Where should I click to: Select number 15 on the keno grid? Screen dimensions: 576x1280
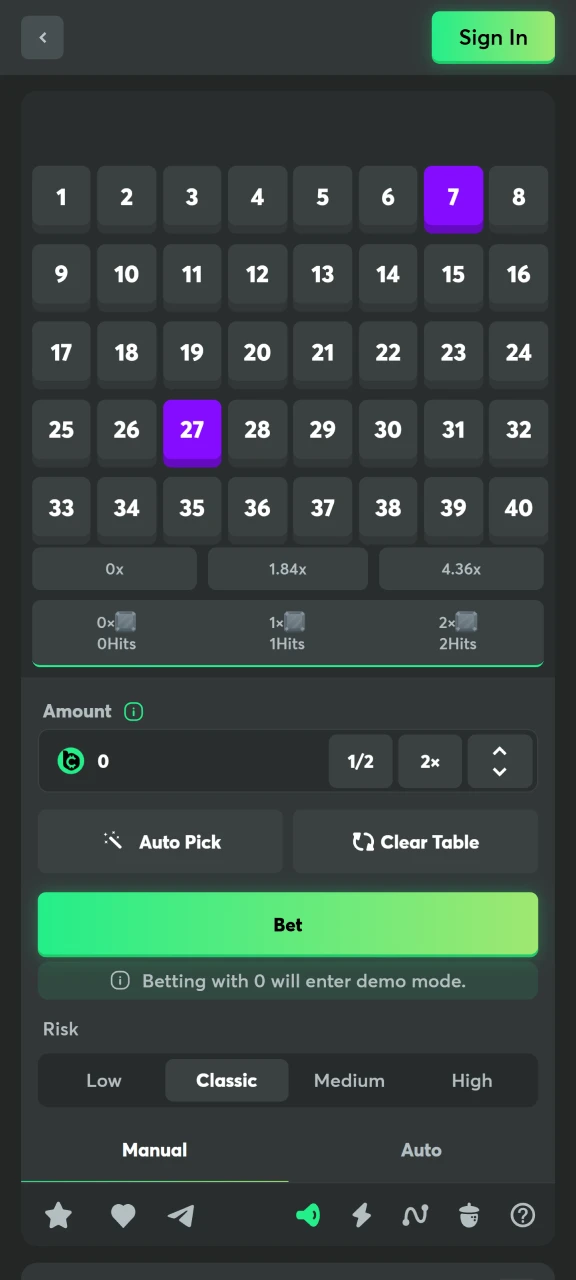click(x=453, y=274)
